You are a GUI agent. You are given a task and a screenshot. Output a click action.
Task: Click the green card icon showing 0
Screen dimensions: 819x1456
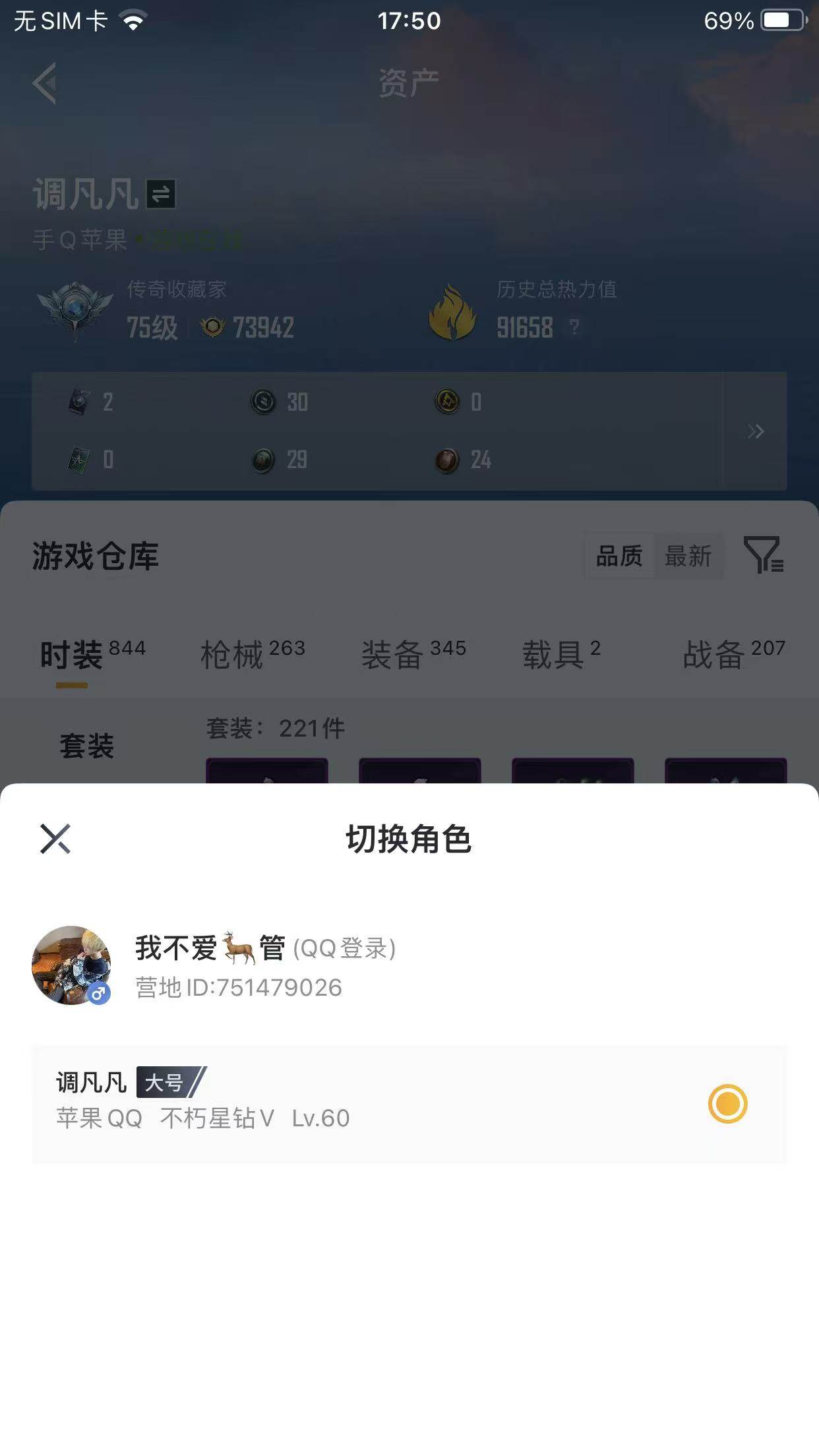tap(80, 458)
